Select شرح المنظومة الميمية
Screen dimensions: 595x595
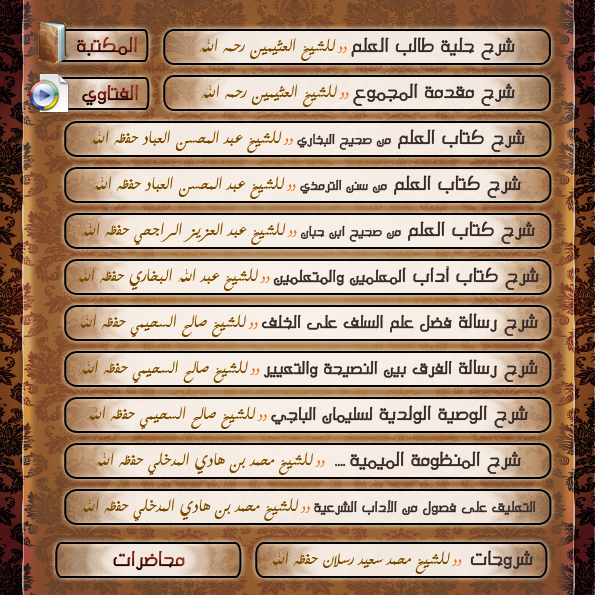click(x=307, y=461)
